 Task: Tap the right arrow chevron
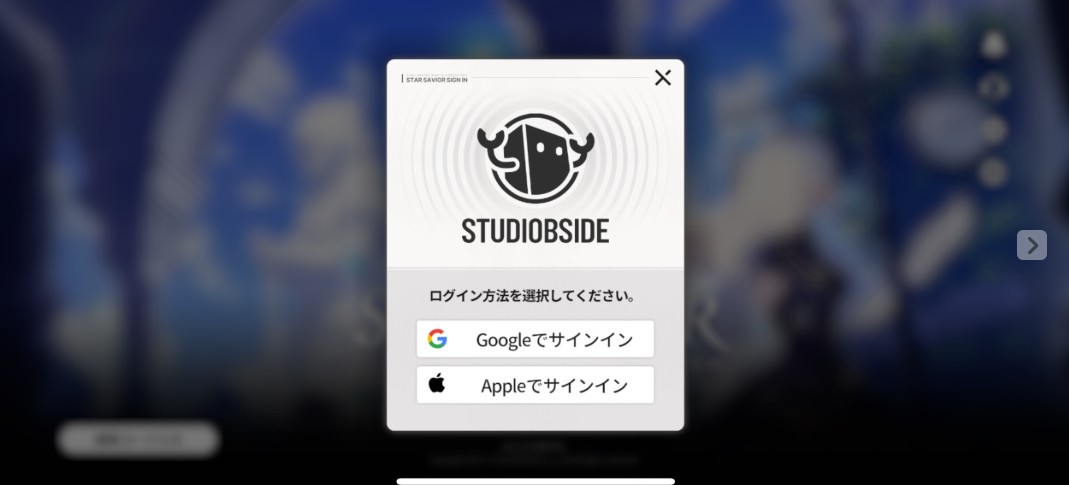(1032, 245)
